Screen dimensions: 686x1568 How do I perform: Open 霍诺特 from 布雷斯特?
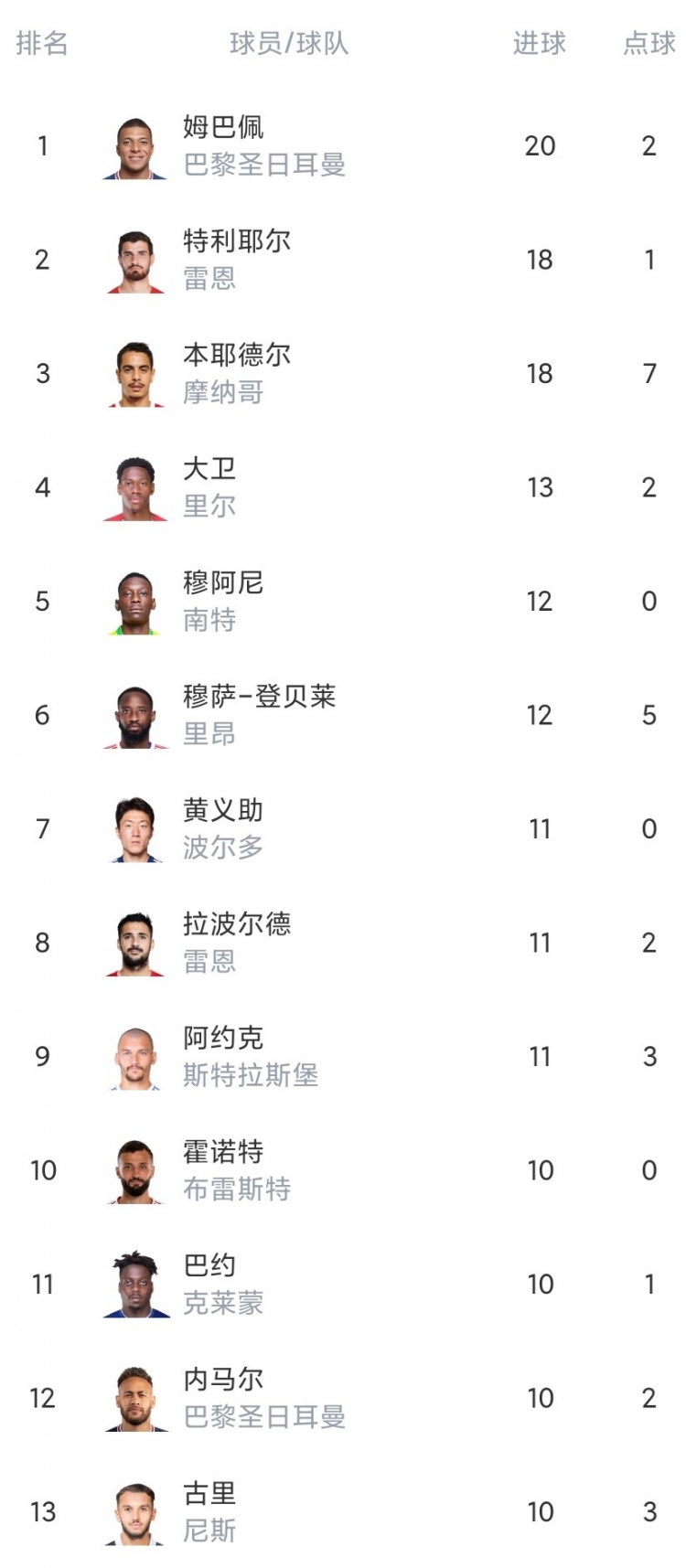[x=343, y=1170]
